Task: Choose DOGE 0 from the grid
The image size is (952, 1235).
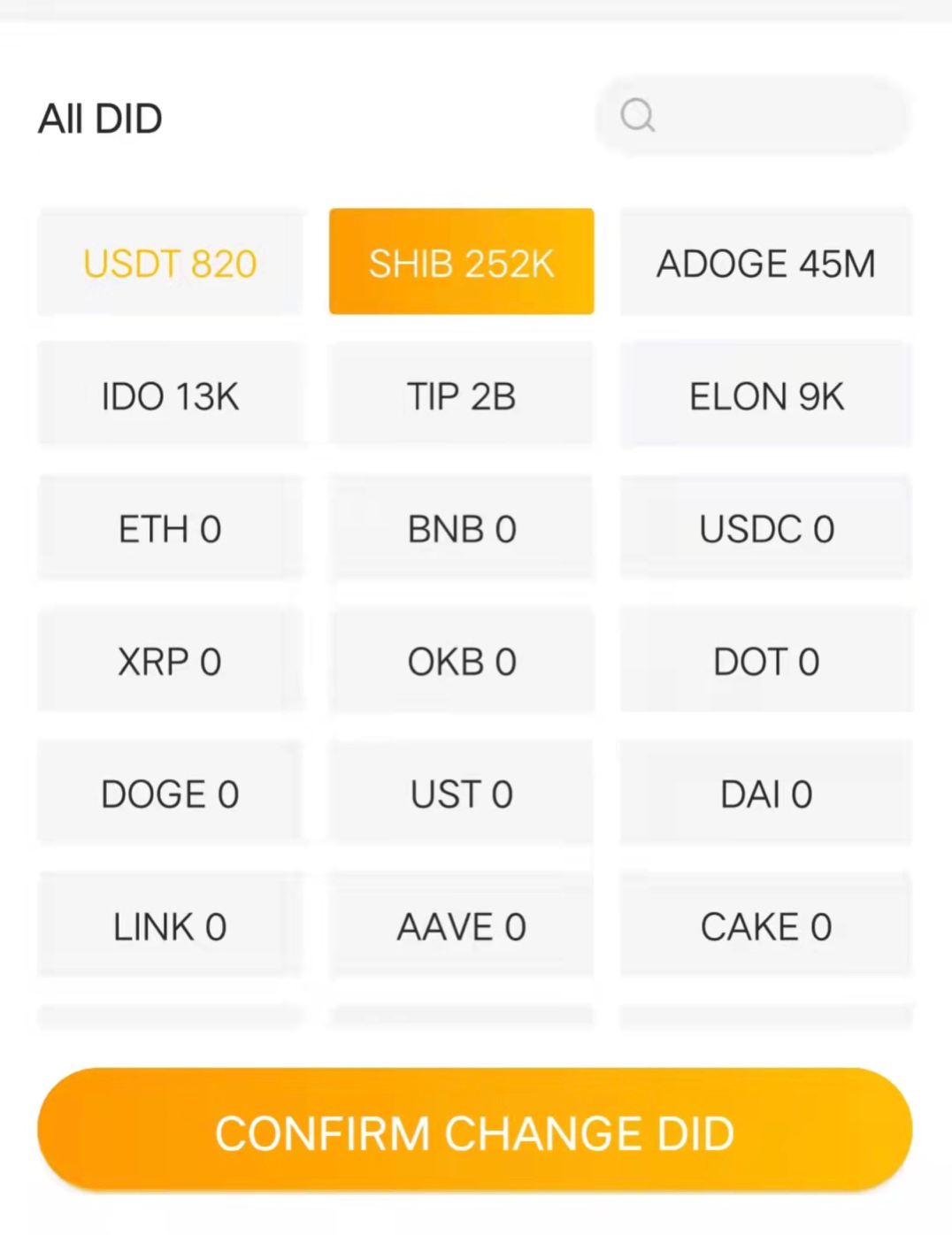Action: pyautogui.click(x=170, y=794)
